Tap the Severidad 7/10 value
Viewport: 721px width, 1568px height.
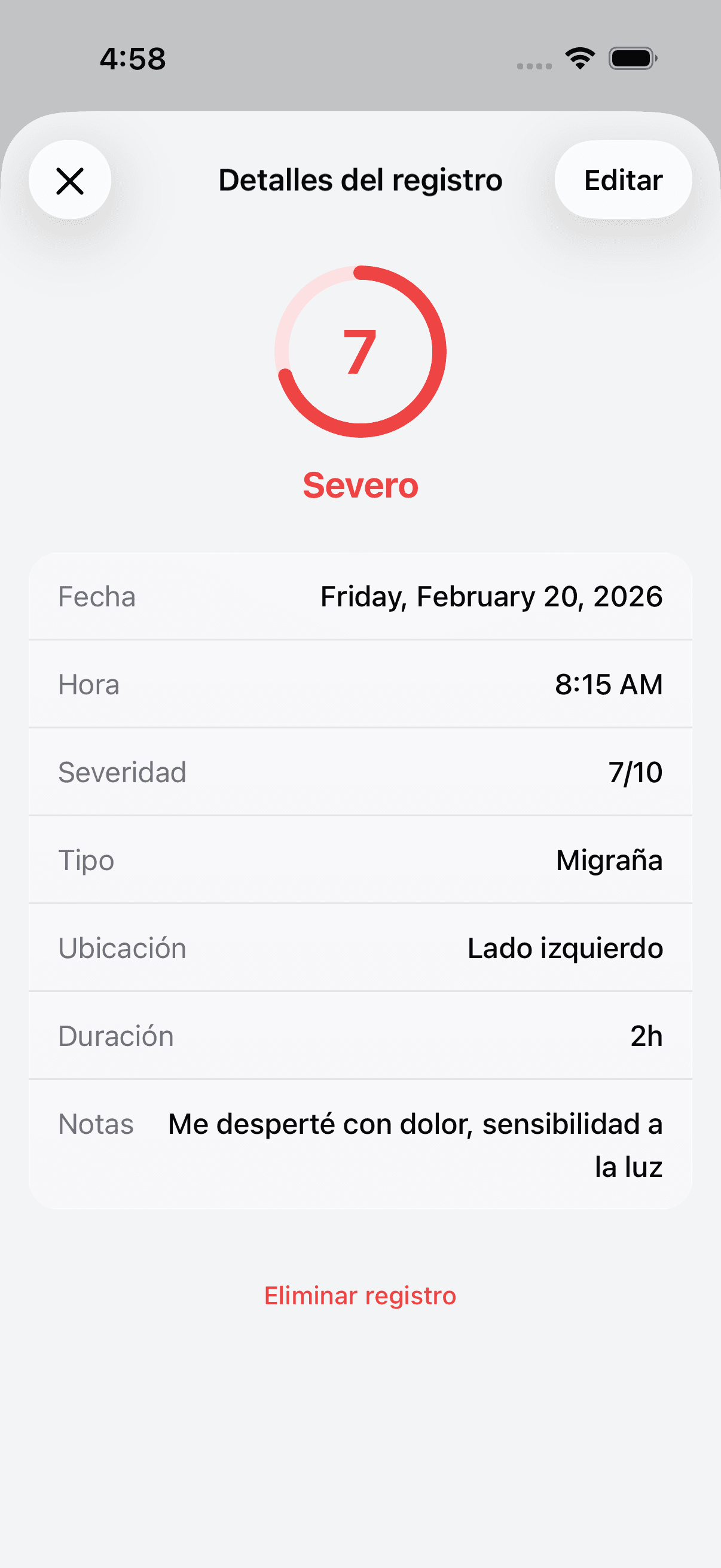click(x=637, y=772)
